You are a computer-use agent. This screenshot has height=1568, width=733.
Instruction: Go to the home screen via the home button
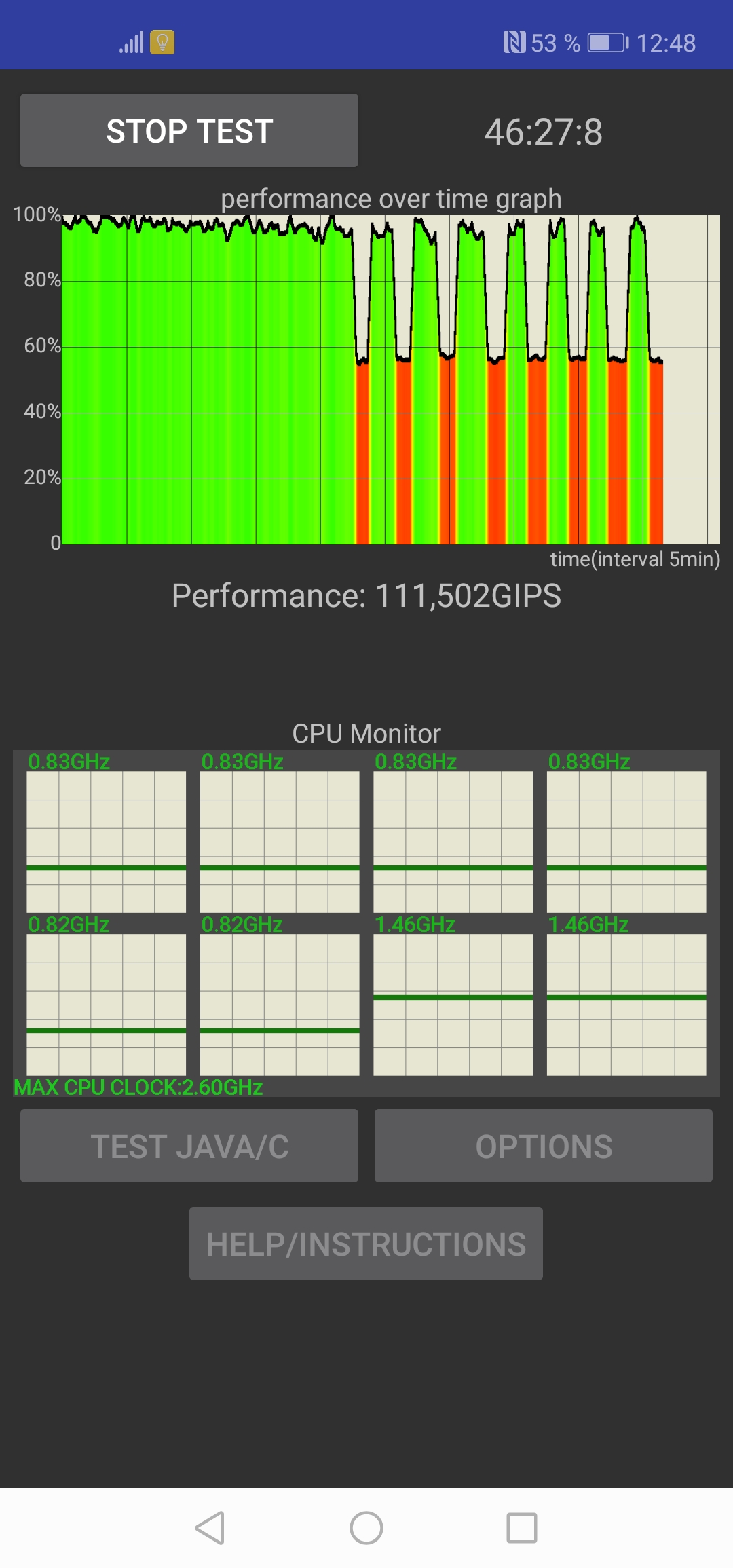(366, 1528)
